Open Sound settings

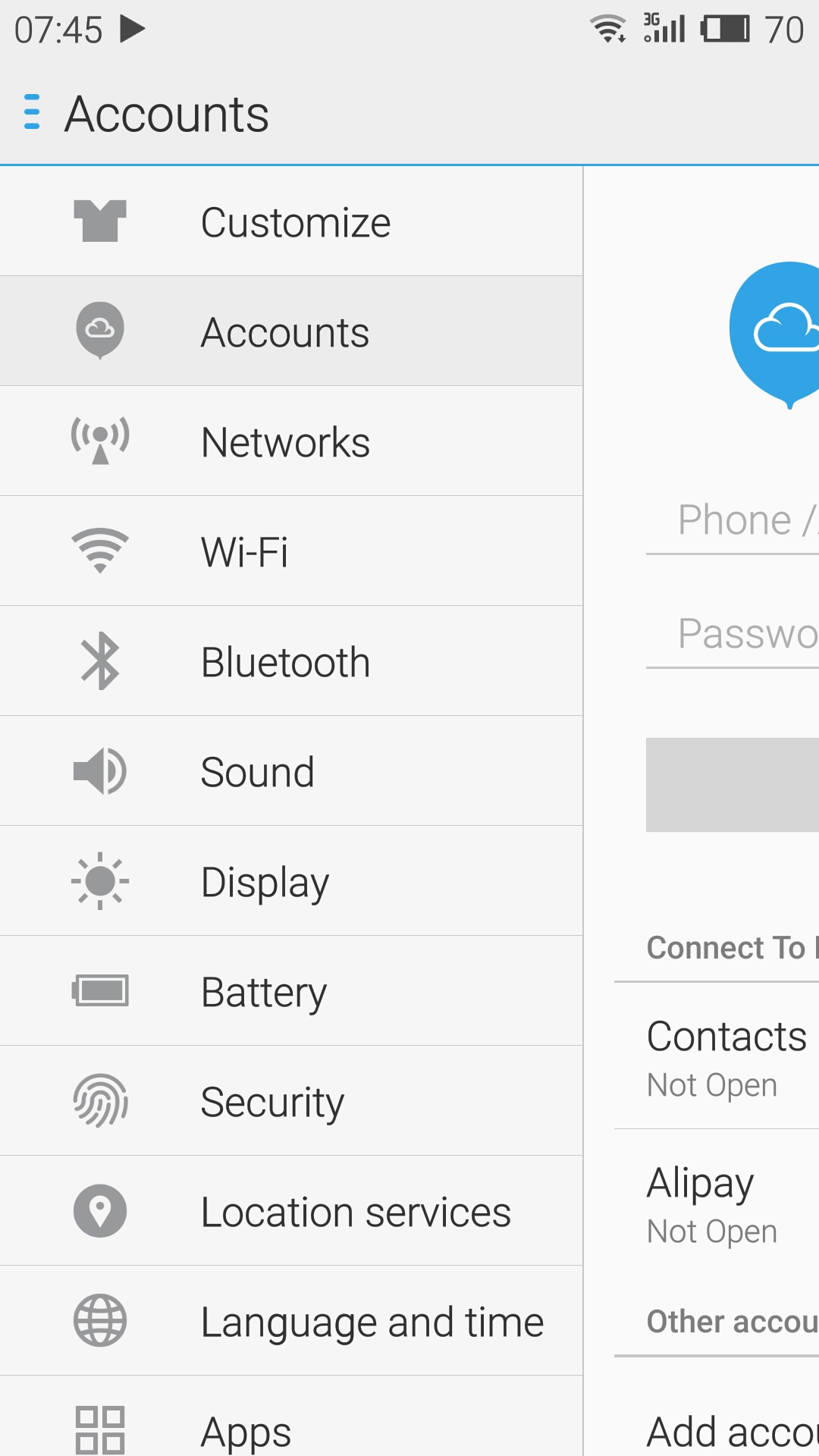pos(291,771)
